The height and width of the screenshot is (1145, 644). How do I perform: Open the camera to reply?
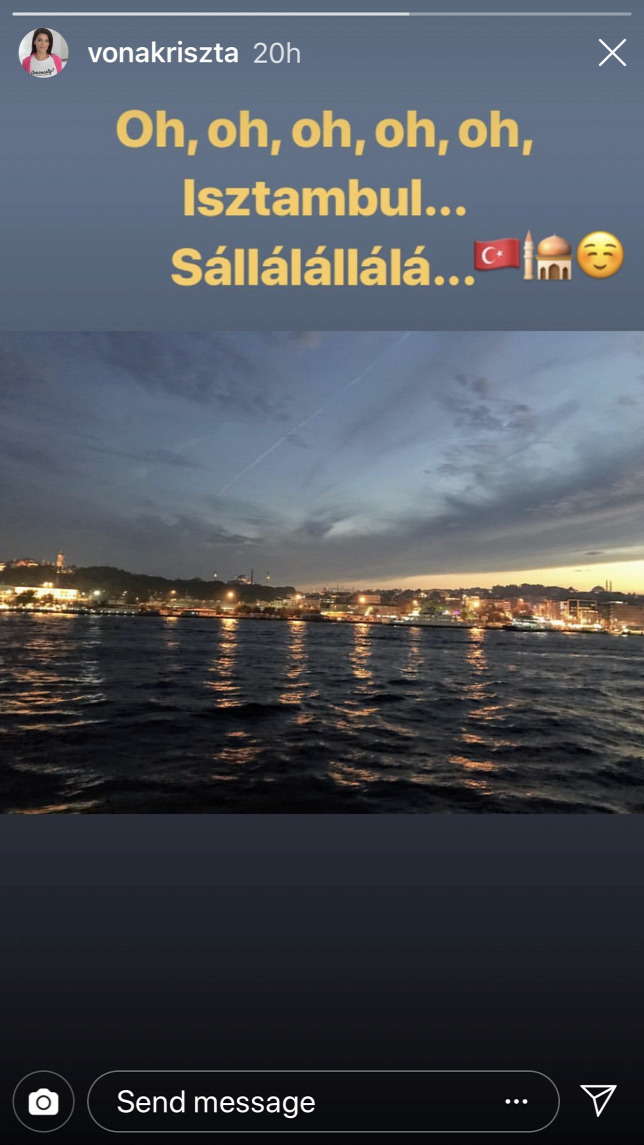(43, 1101)
